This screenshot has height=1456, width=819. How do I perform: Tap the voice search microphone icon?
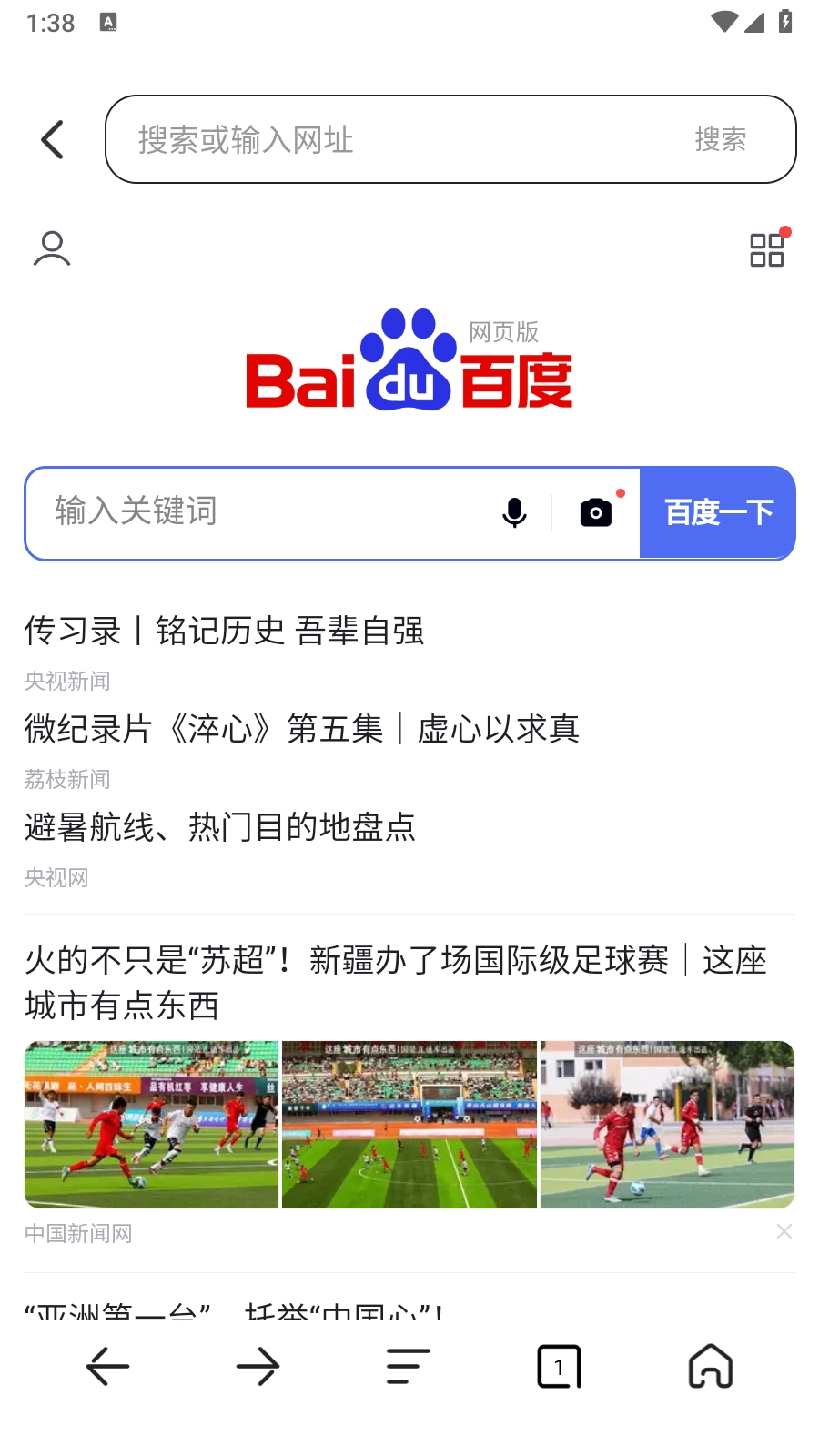coord(515,512)
